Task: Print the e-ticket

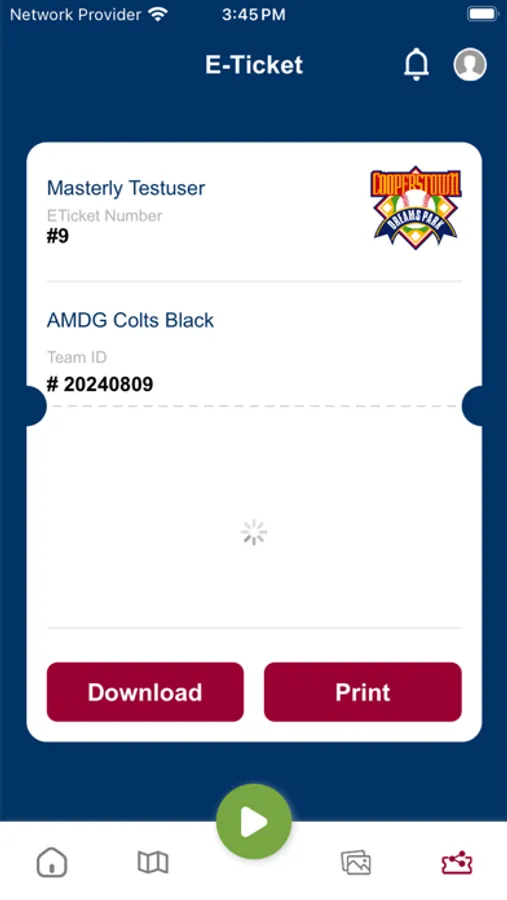Action: [x=363, y=692]
